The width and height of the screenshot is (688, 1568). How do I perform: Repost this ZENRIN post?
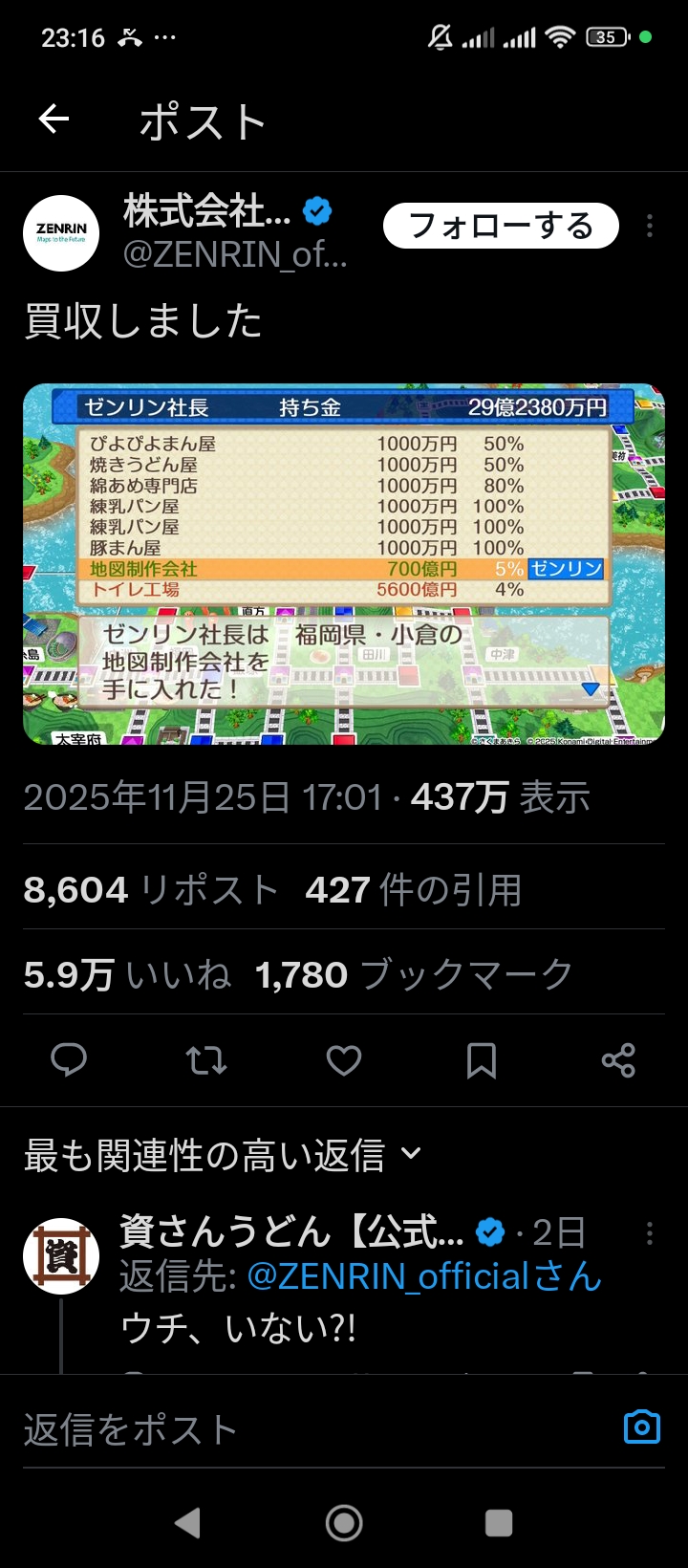[x=206, y=1060]
